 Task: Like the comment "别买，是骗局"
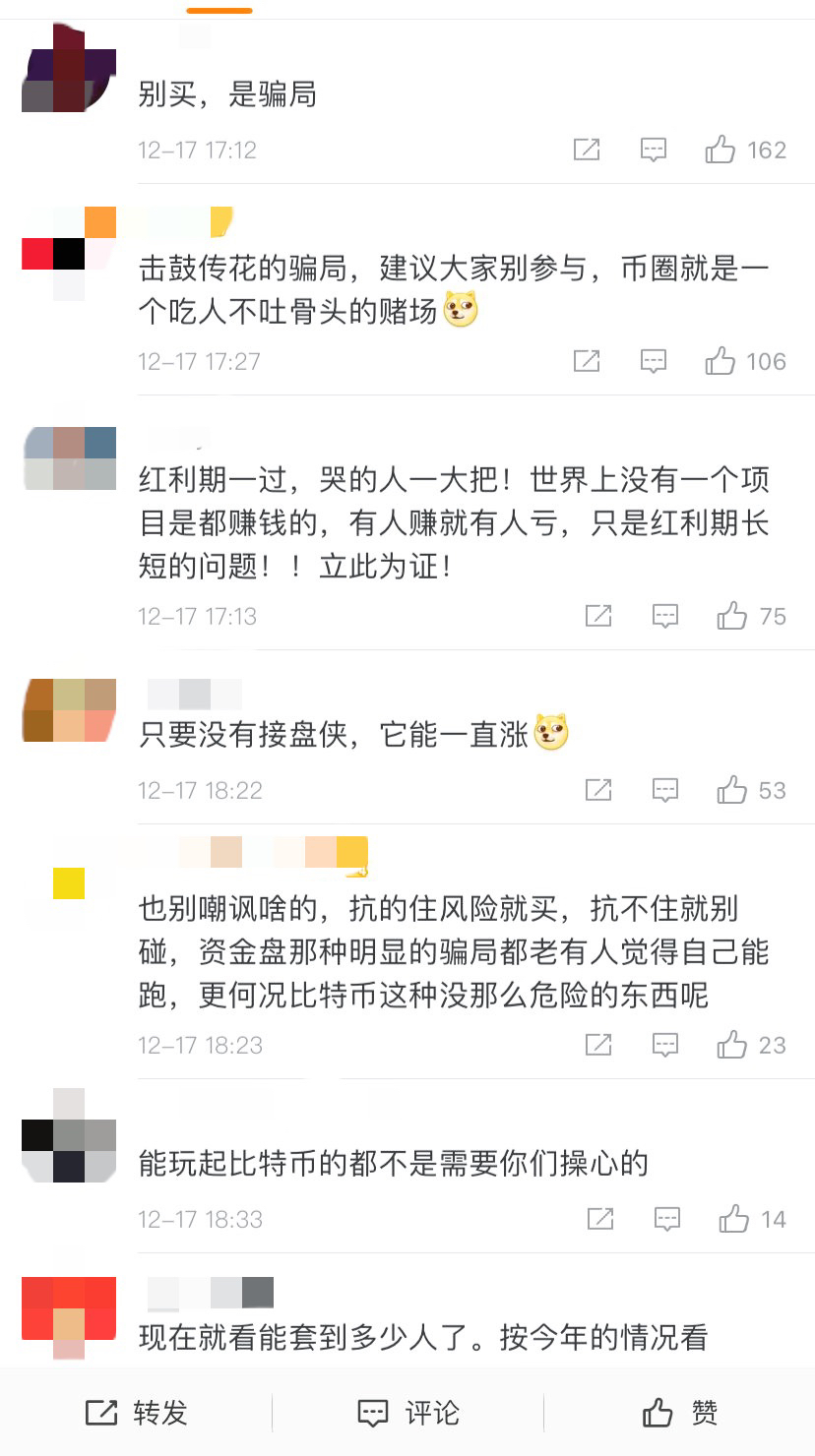pos(745,150)
